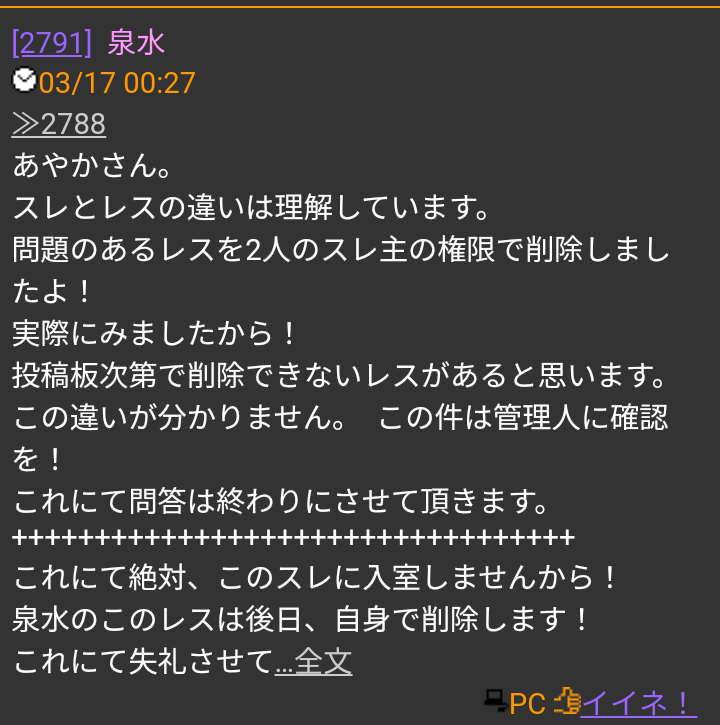Like this post with イイネ！
This screenshot has height=725, width=720.
[x=637, y=703]
